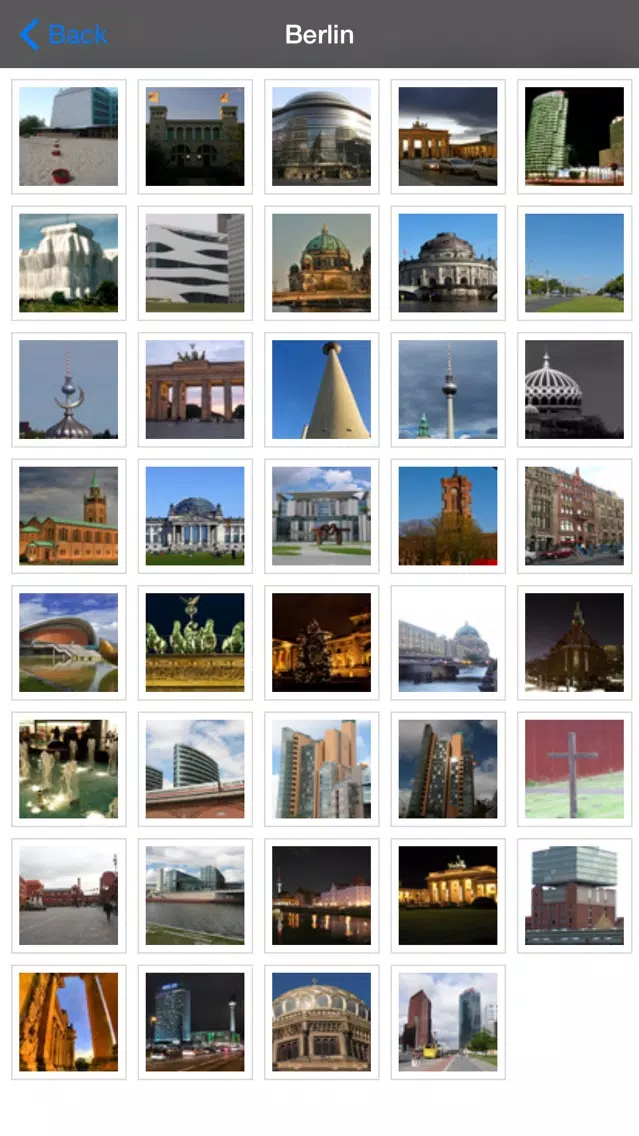Open the glass box atop brick building photo
Image resolution: width=639 pixels, height=1136 pixels.
pos(575,895)
